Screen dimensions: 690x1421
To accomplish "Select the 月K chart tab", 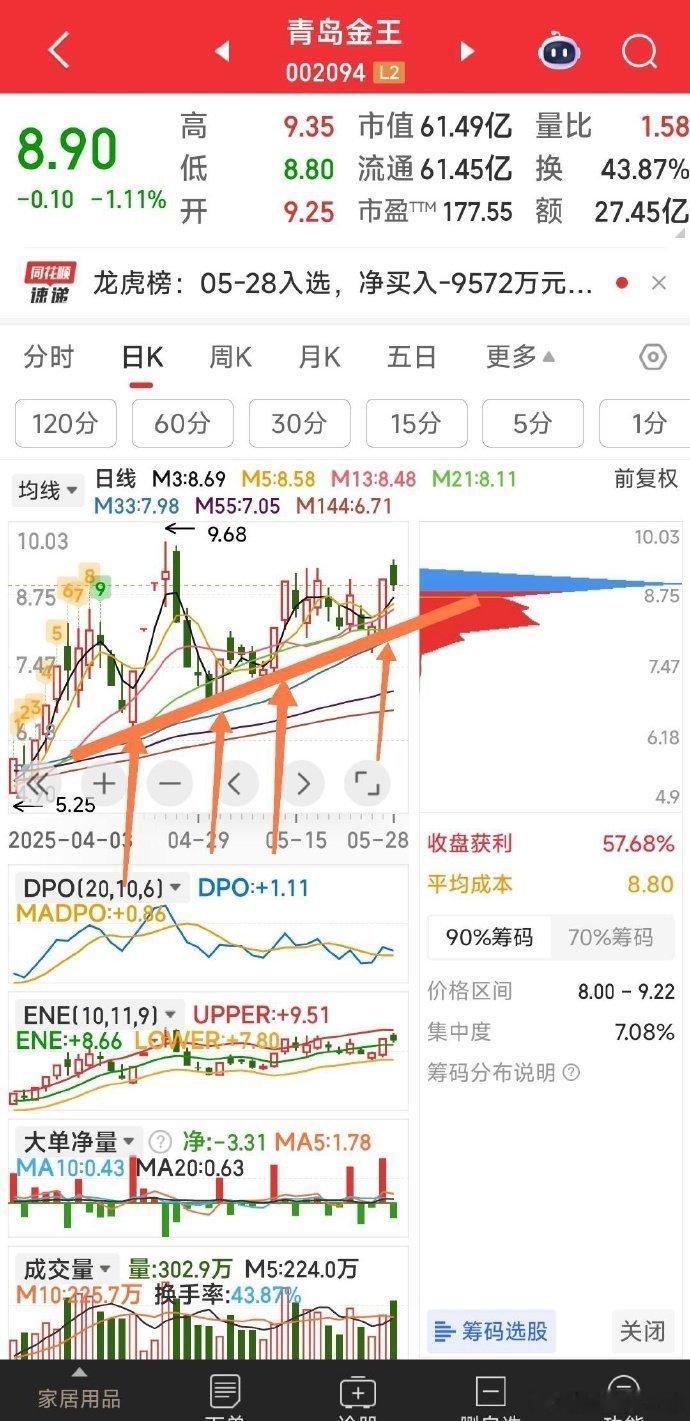I will pos(320,357).
